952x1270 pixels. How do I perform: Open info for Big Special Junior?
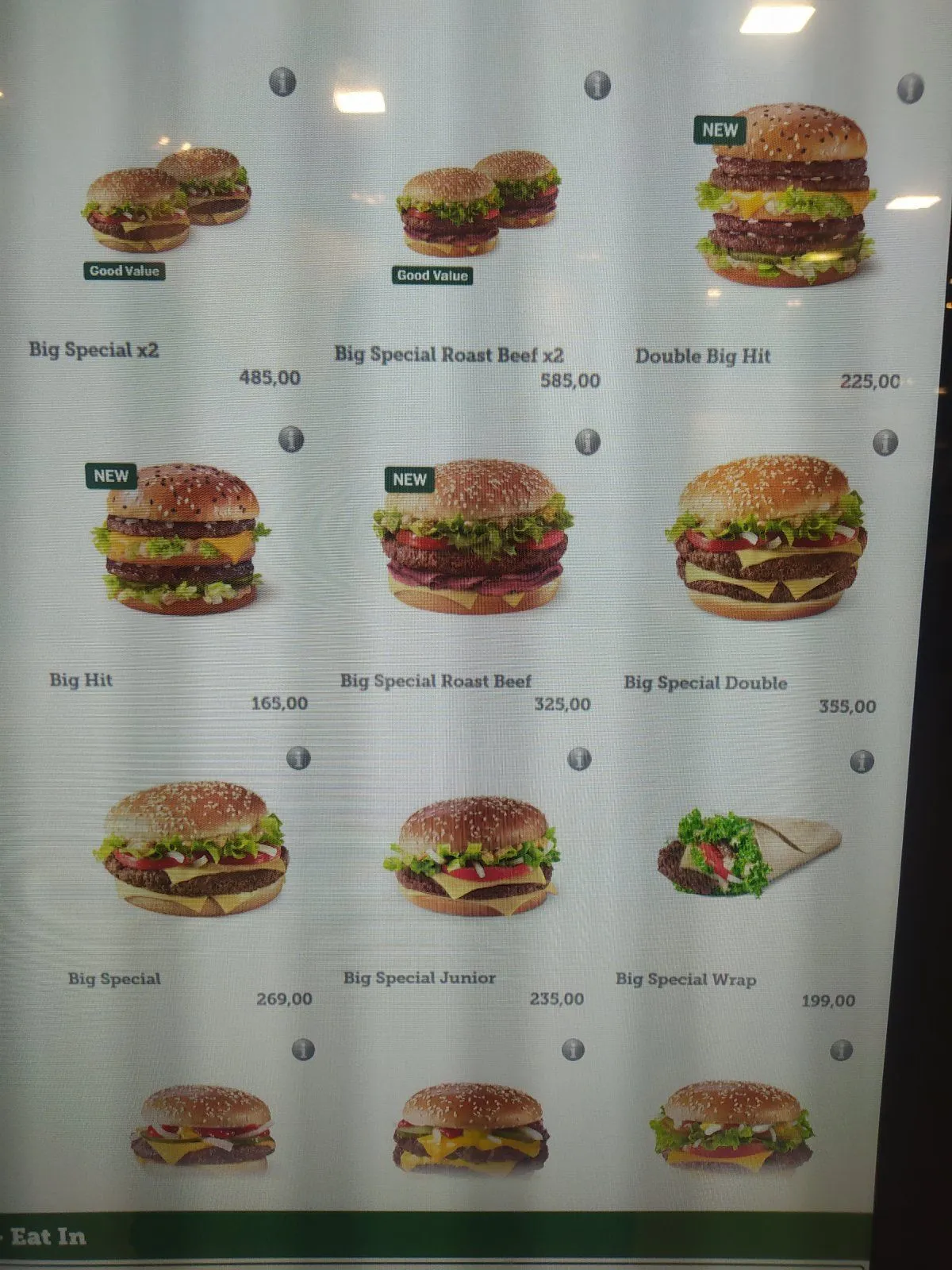pyautogui.click(x=579, y=759)
